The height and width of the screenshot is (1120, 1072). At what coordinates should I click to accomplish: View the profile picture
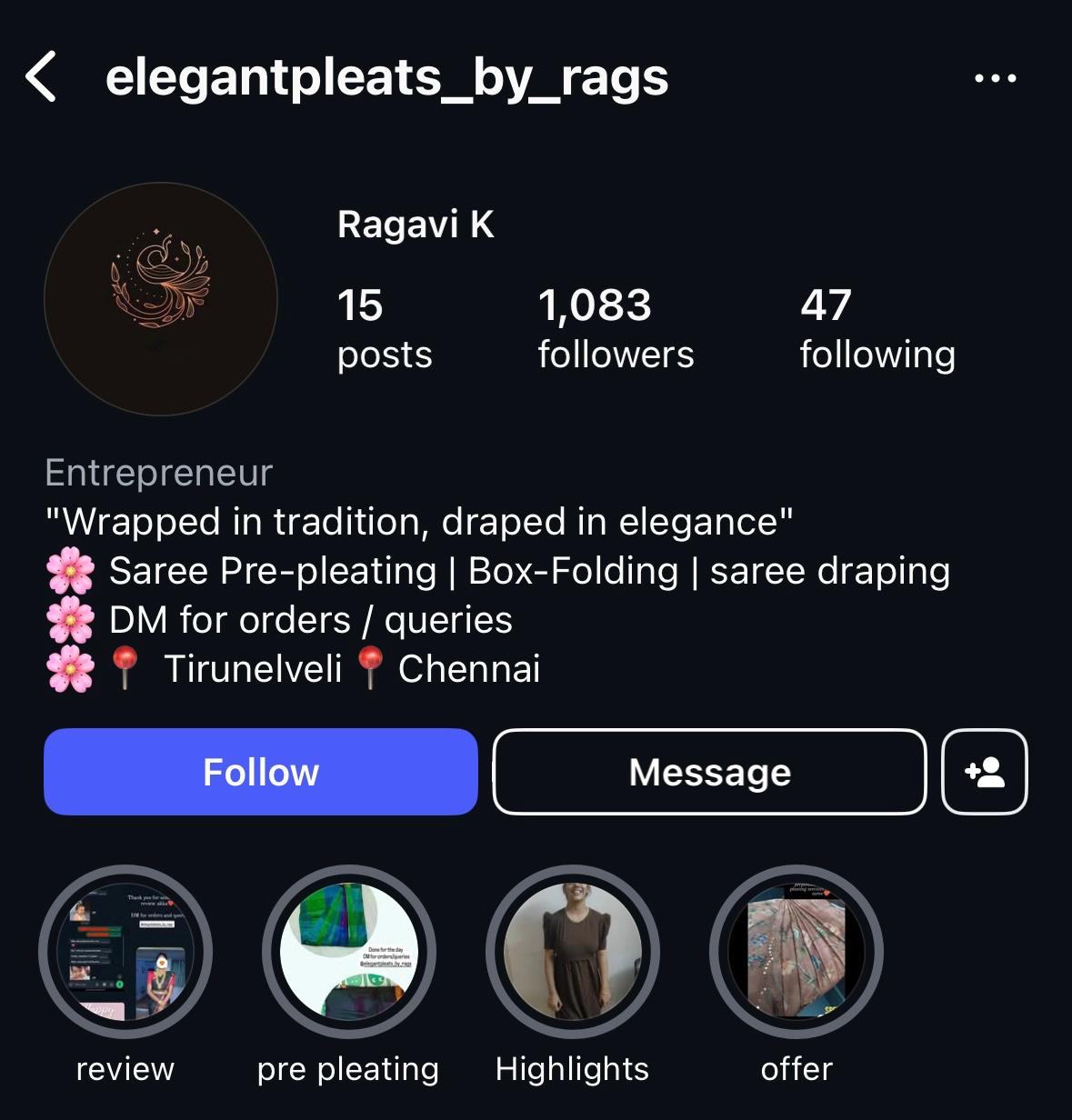click(161, 299)
